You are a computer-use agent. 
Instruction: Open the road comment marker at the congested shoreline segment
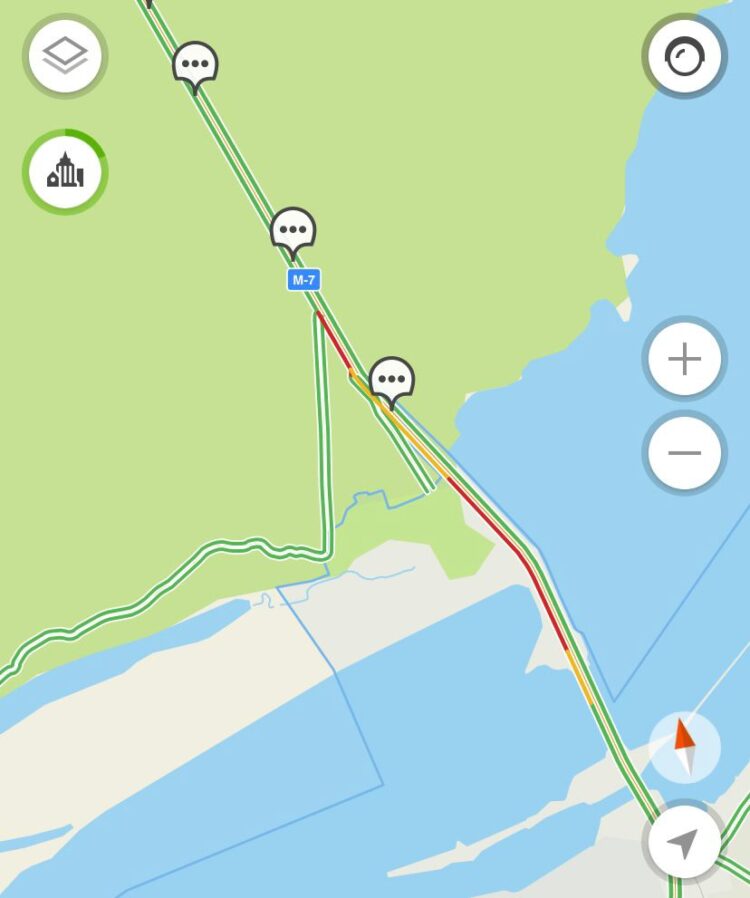pyautogui.click(x=391, y=379)
